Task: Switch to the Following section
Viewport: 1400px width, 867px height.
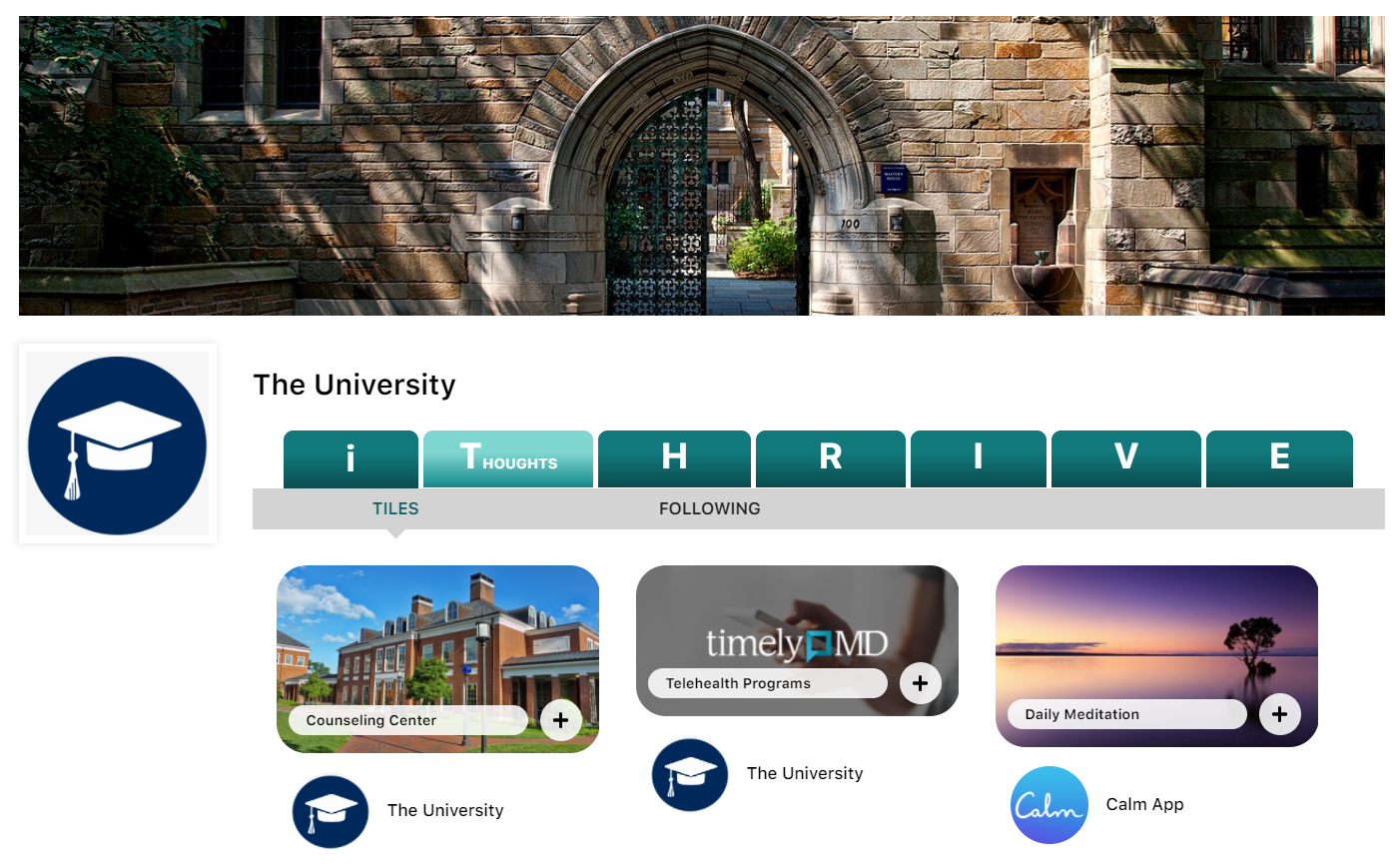Action: [709, 508]
